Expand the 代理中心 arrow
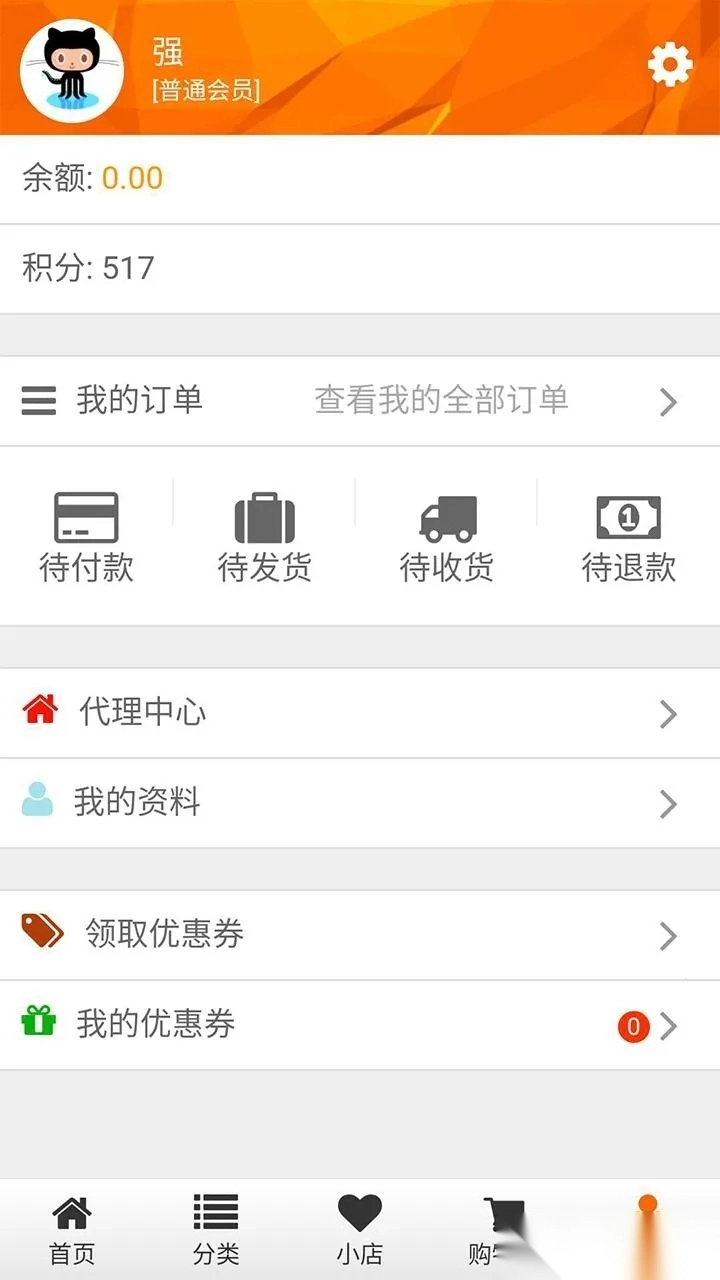 pyautogui.click(x=668, y=712)
